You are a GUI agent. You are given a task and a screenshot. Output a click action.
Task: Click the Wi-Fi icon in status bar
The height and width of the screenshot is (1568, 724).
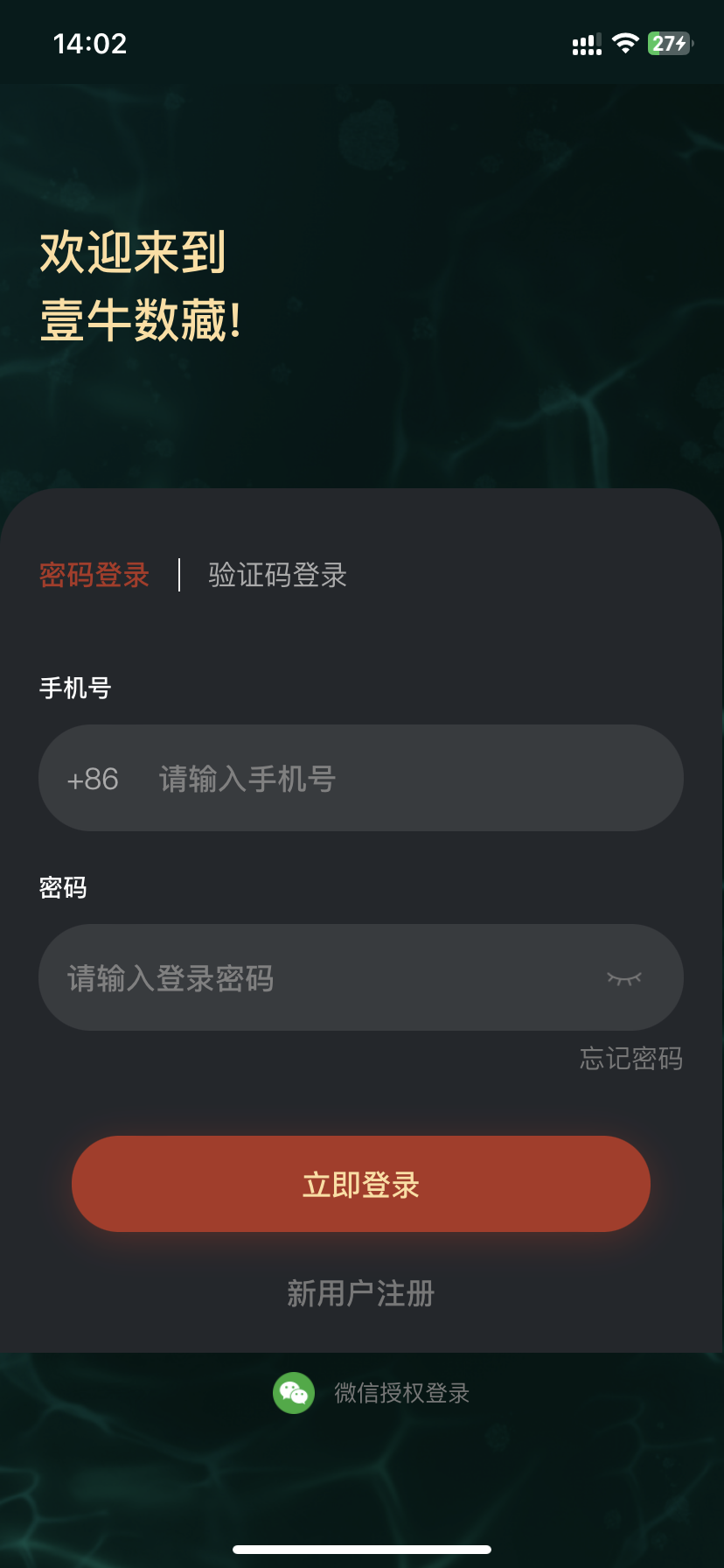click(x=624, y=43)
